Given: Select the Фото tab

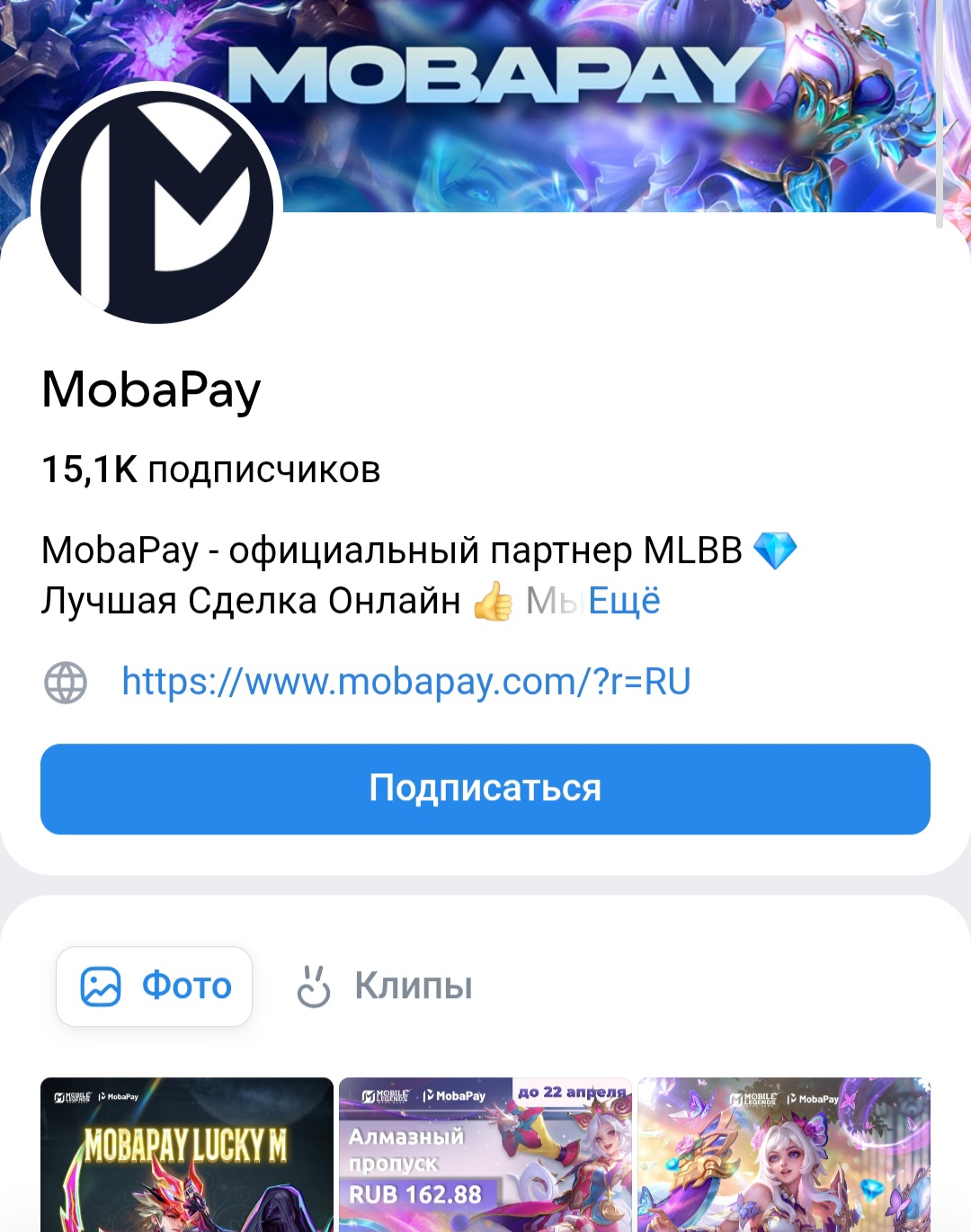Looking at the screenshot, I should pos(155,986).
